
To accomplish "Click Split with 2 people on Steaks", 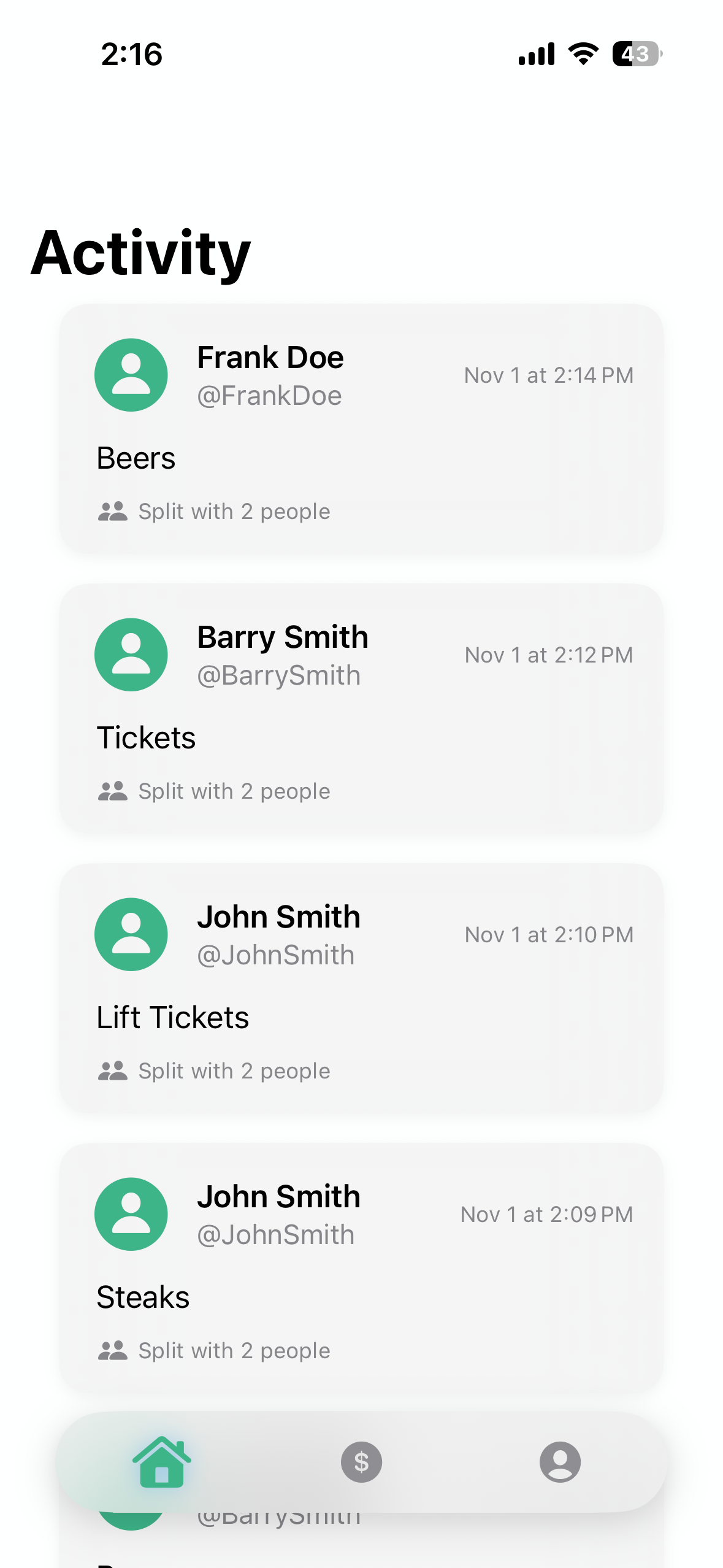I will (234, 1350).
